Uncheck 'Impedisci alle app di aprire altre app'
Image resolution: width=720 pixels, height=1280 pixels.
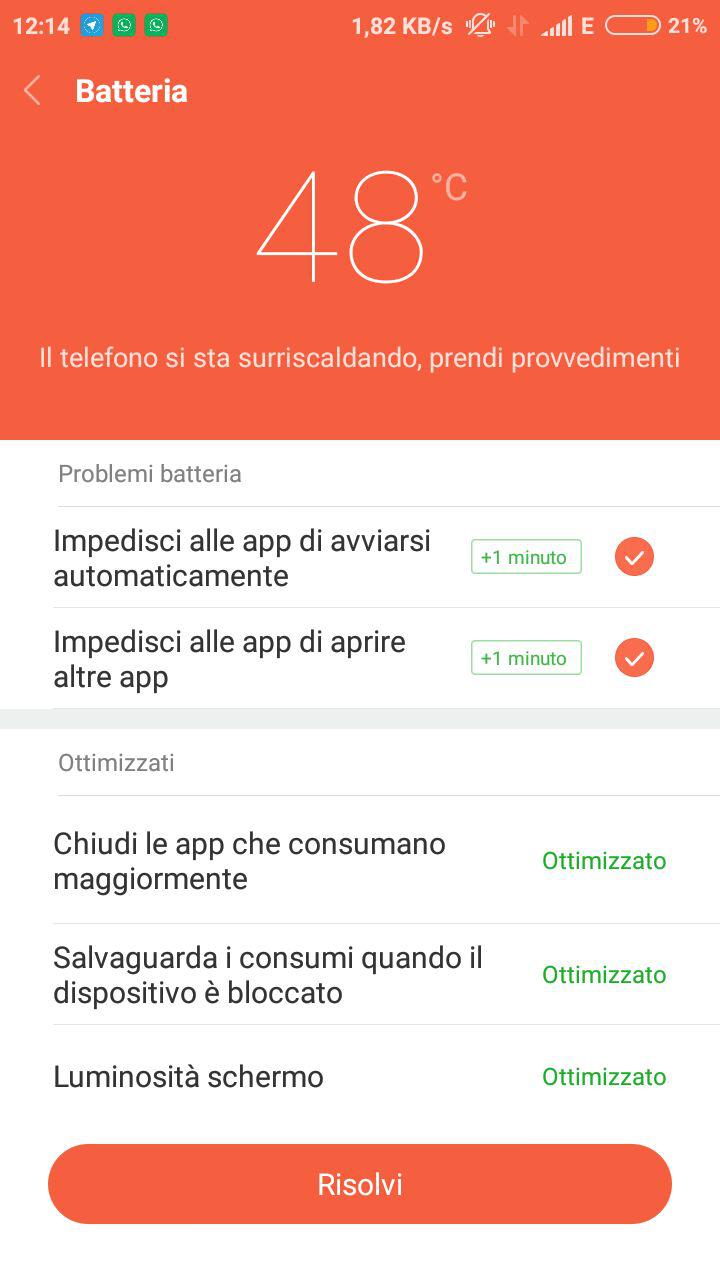(x=634, y=658)
